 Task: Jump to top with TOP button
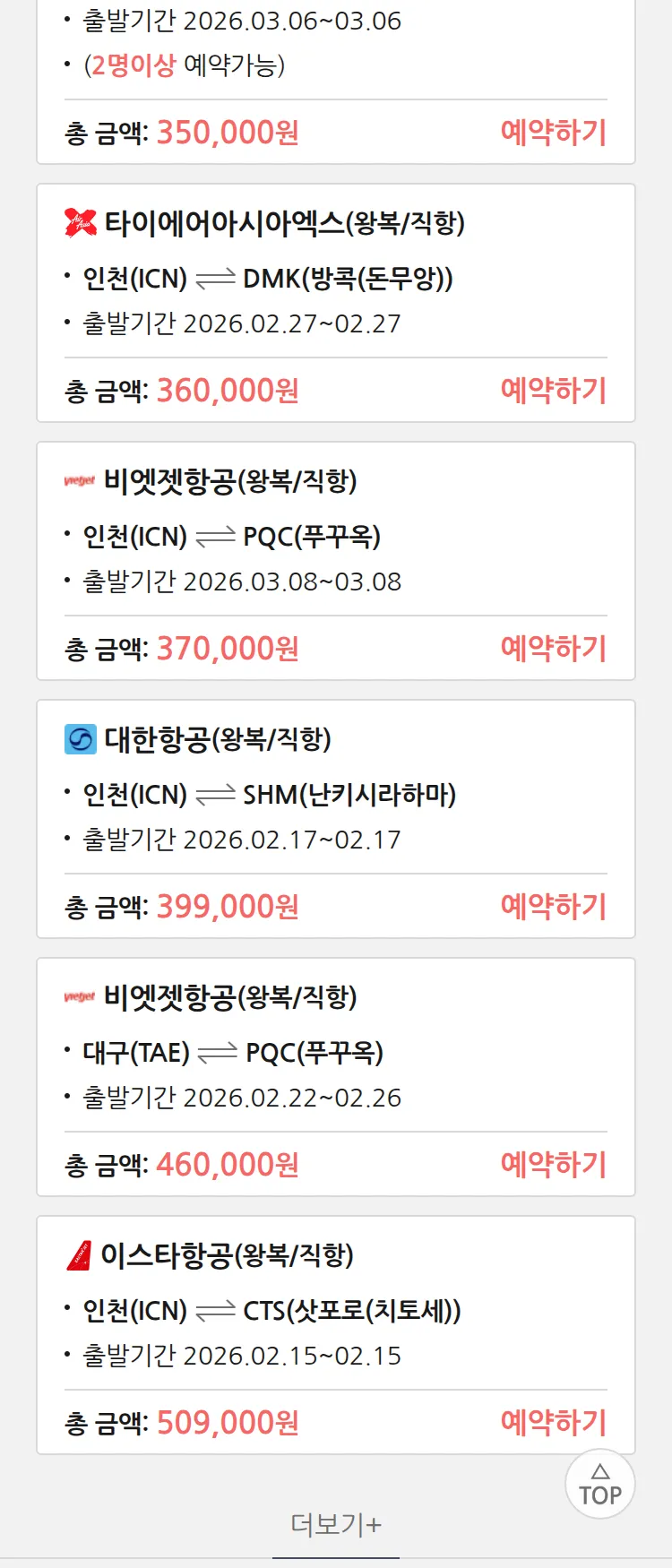[599, 1485]
